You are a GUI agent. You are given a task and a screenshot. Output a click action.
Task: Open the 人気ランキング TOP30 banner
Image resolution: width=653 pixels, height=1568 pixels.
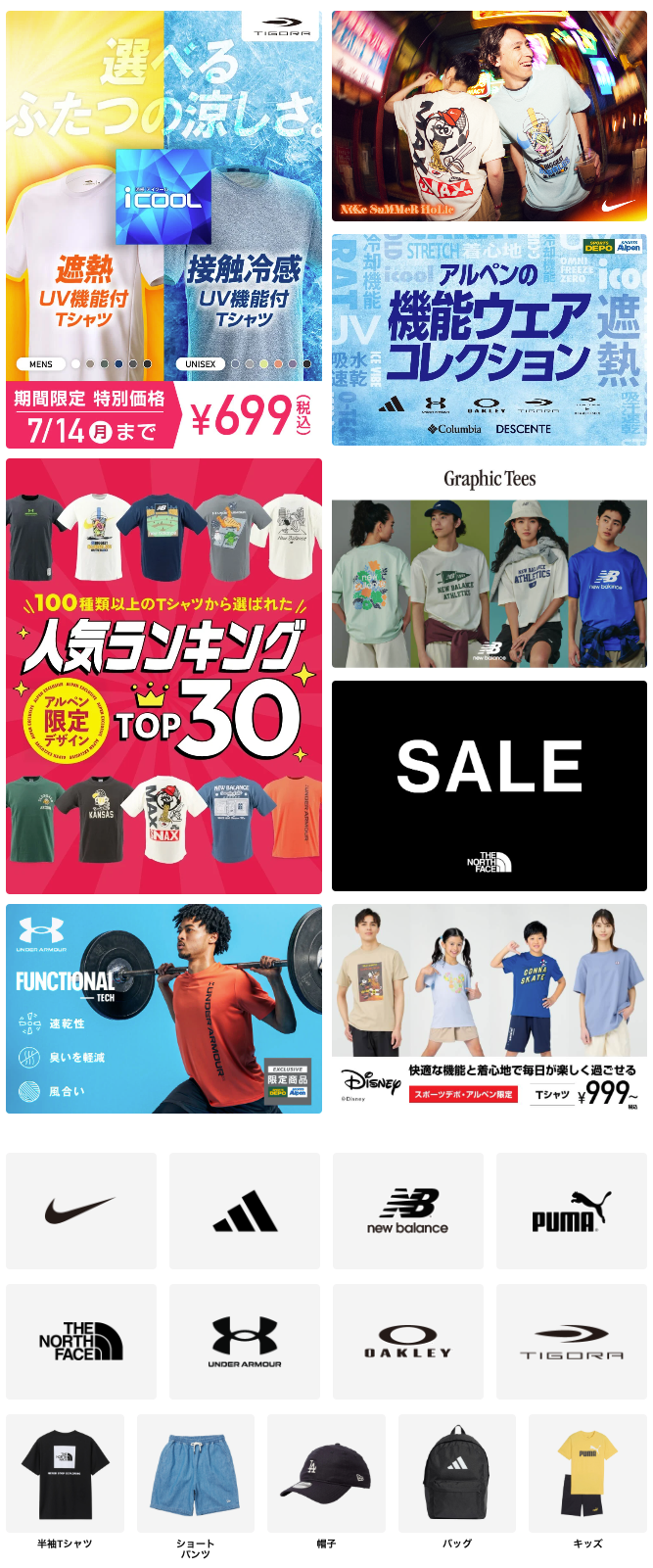coord(163,676)
